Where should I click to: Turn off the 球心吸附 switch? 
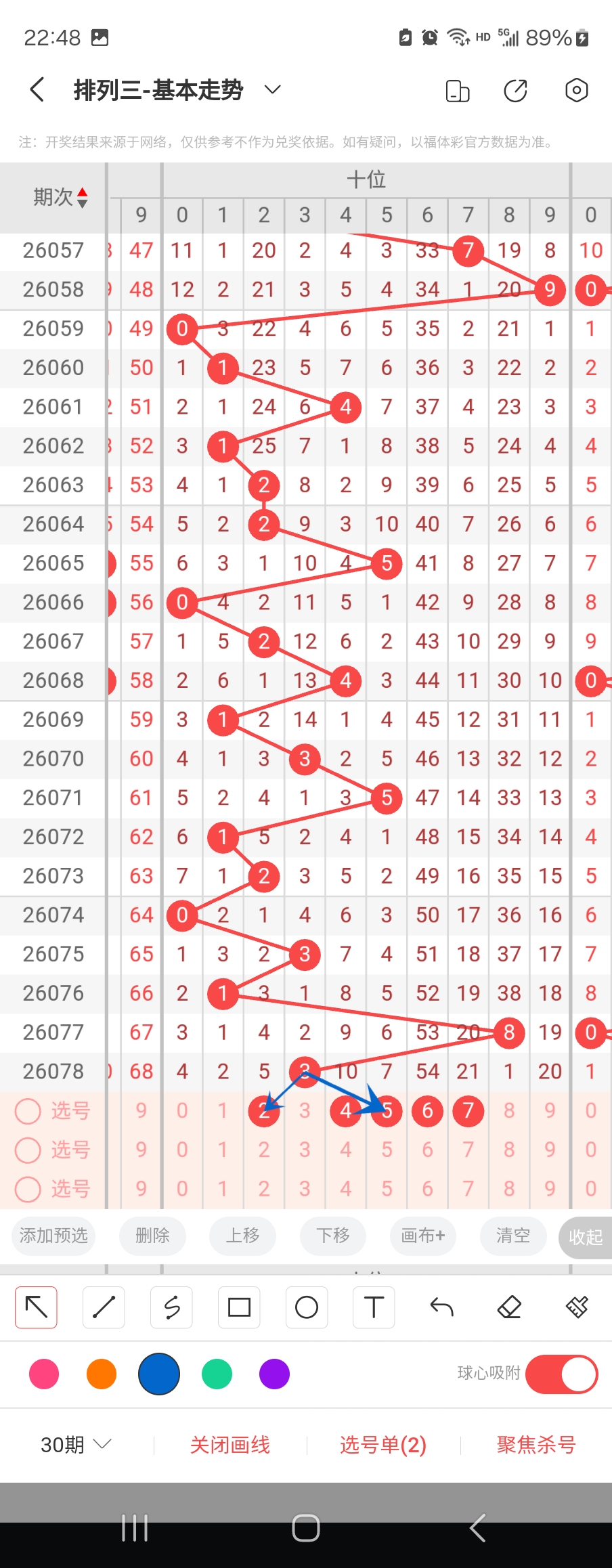tap(561, 1374)
